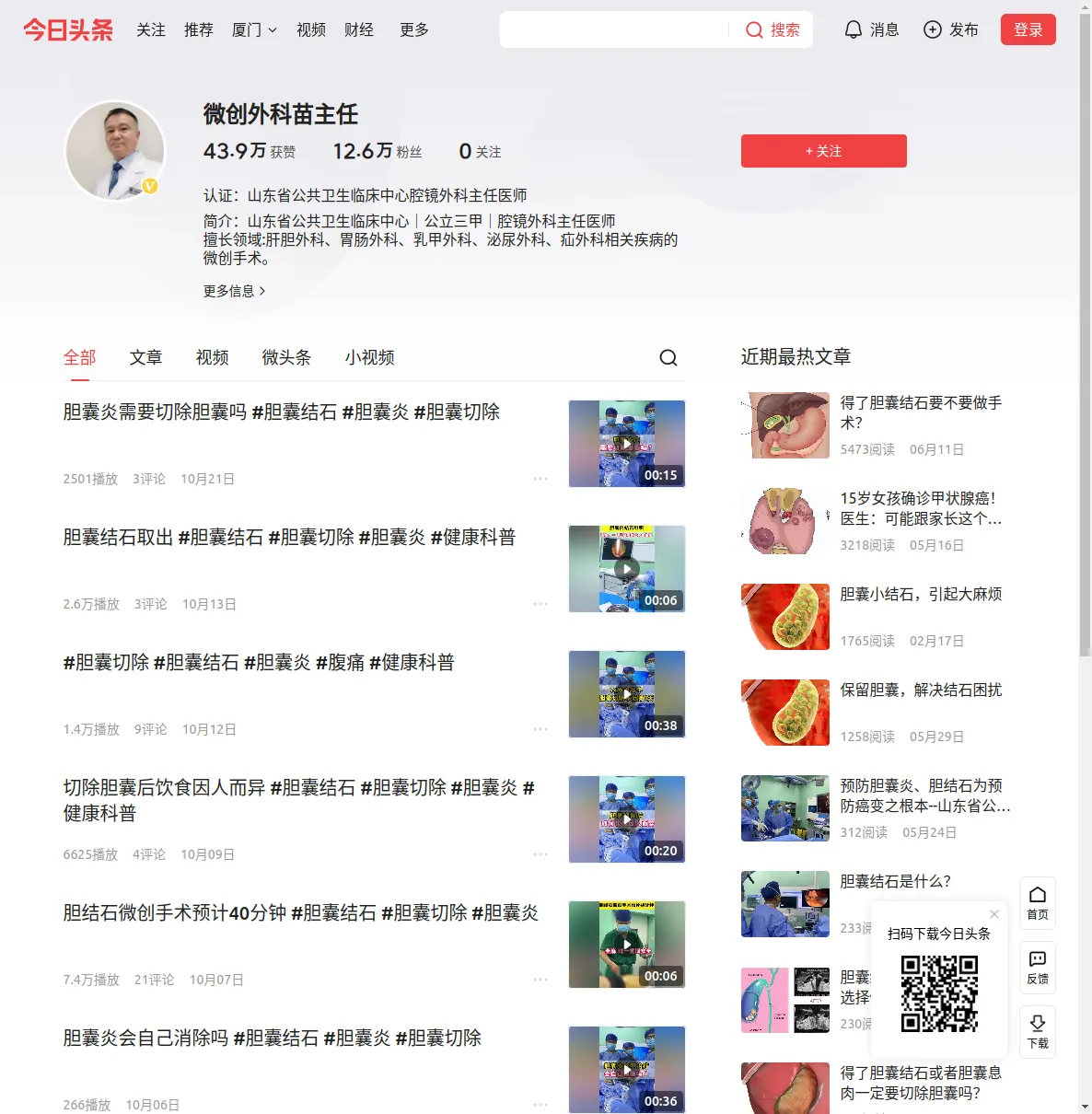Viewport: 1092px width, 1114px height.
Task: Tap the red 登录 login button
Action: [1028, 29]
